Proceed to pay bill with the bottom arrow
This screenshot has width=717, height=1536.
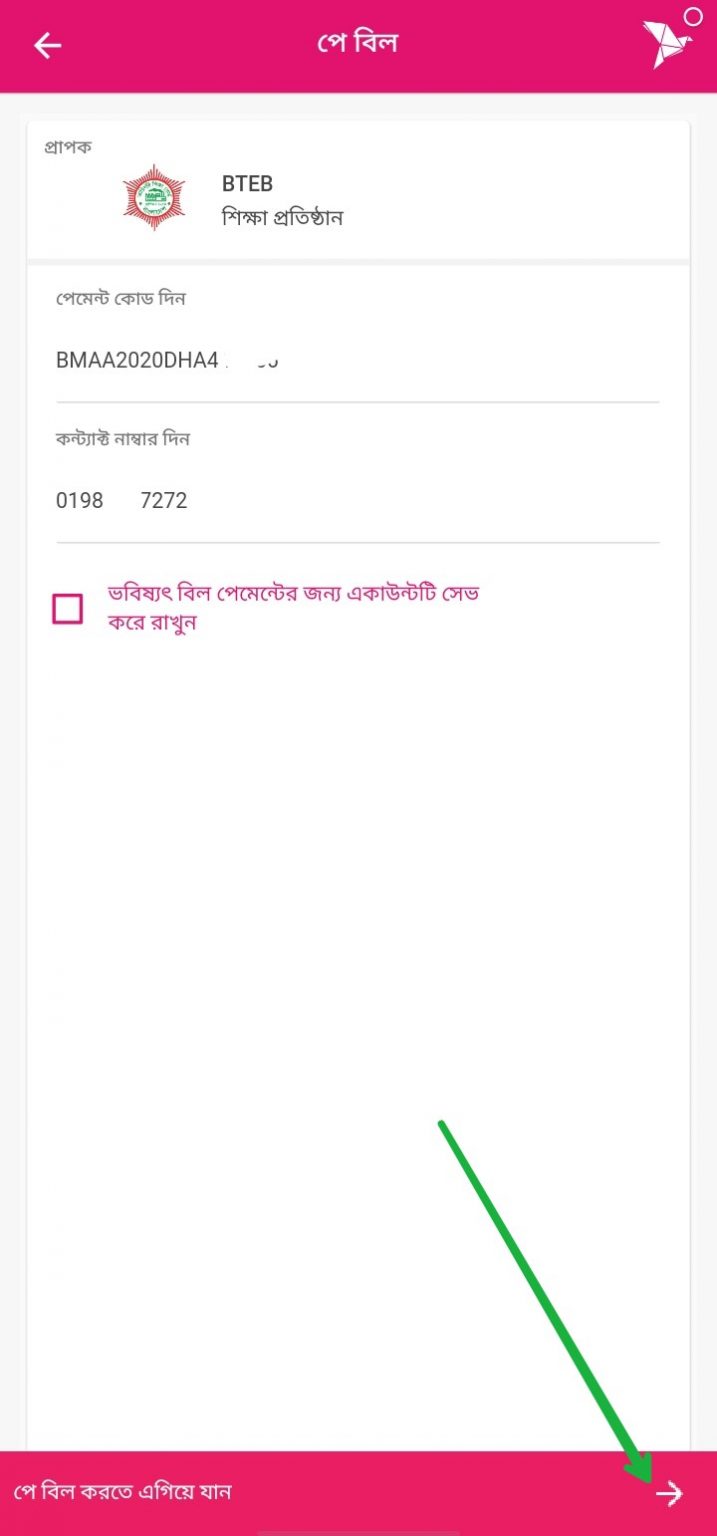click(669, 1494)
